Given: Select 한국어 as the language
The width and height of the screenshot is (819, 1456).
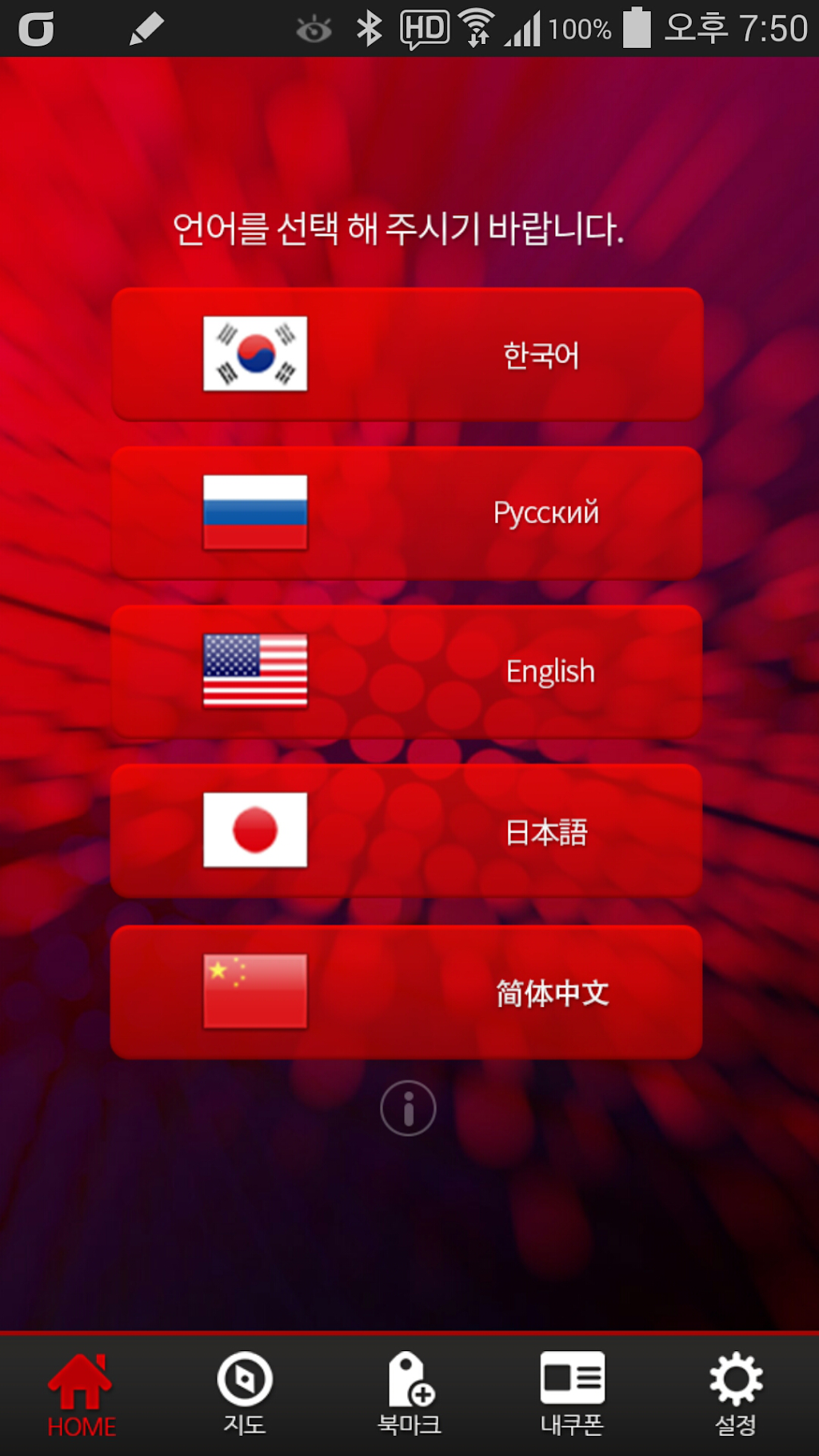Looking at the screenshot, I should (407, 354).
